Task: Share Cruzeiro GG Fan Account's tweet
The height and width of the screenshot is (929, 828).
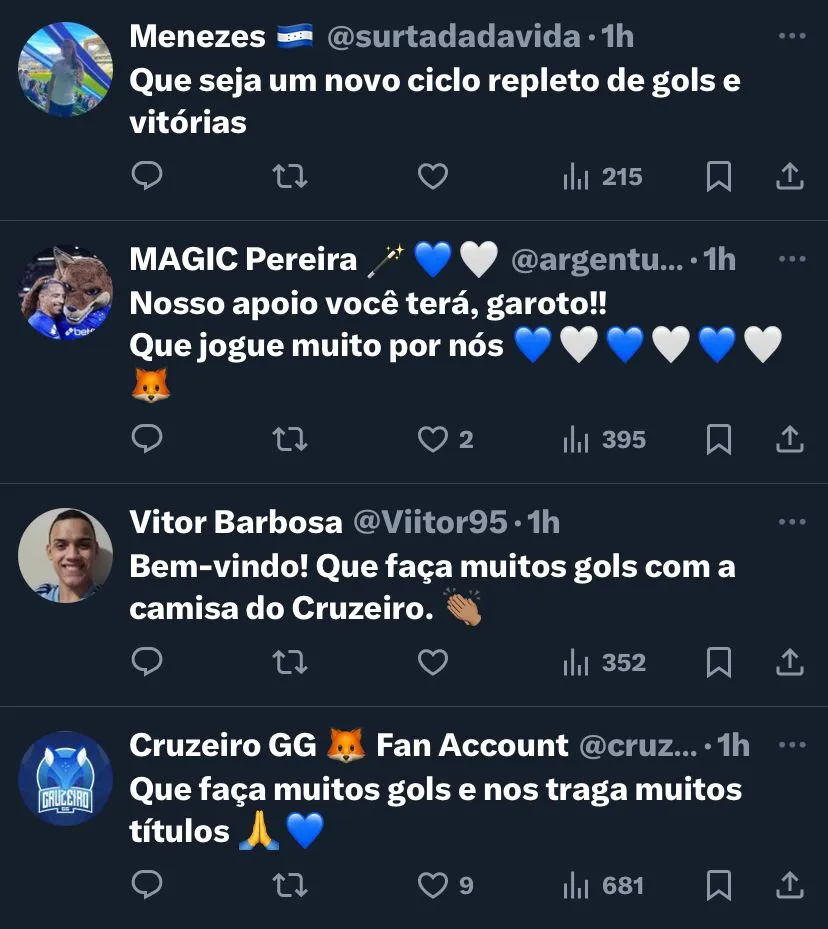Action: (x=790, y=885)
